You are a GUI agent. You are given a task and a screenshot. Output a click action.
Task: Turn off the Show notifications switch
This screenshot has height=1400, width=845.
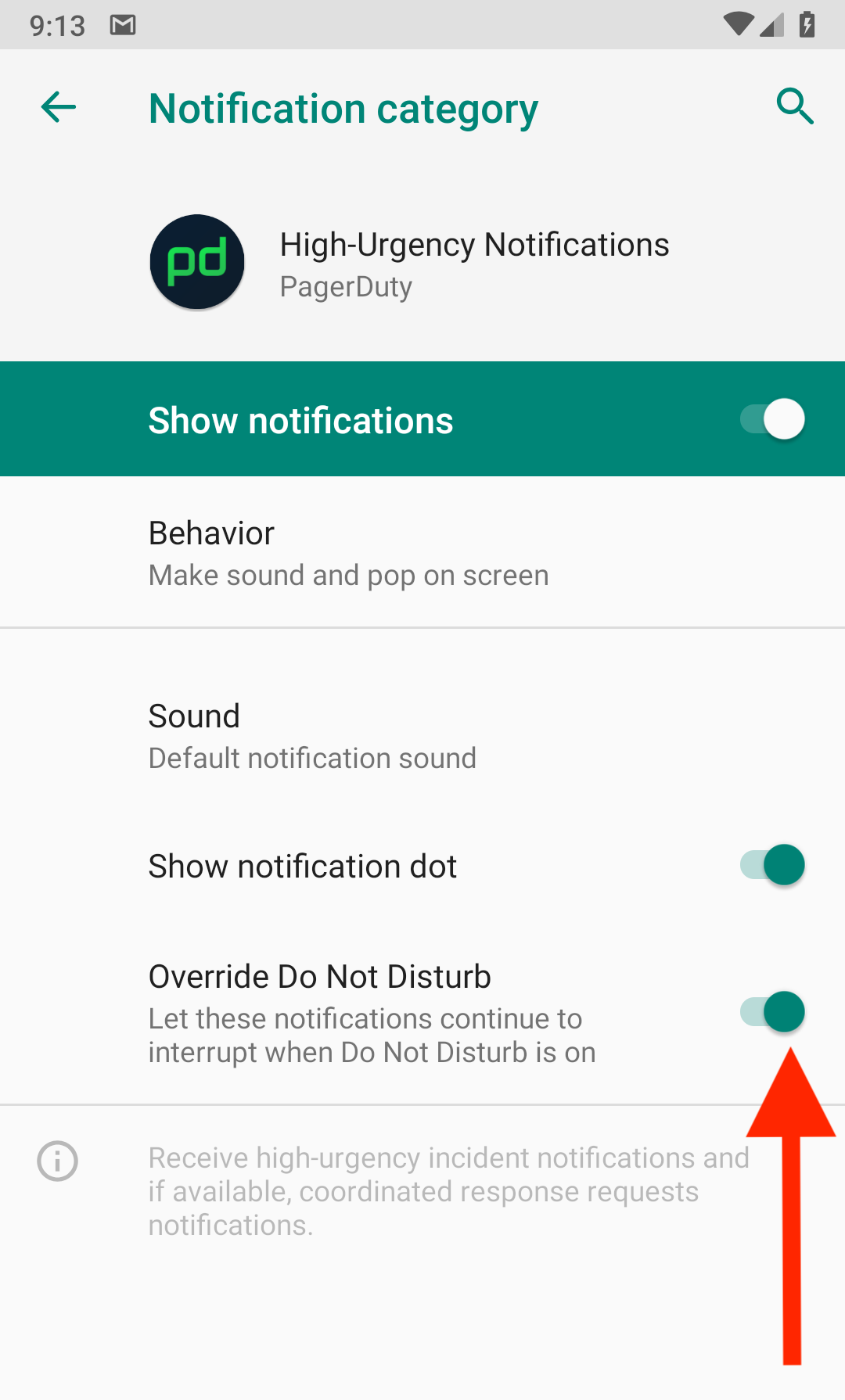[772, 419]
